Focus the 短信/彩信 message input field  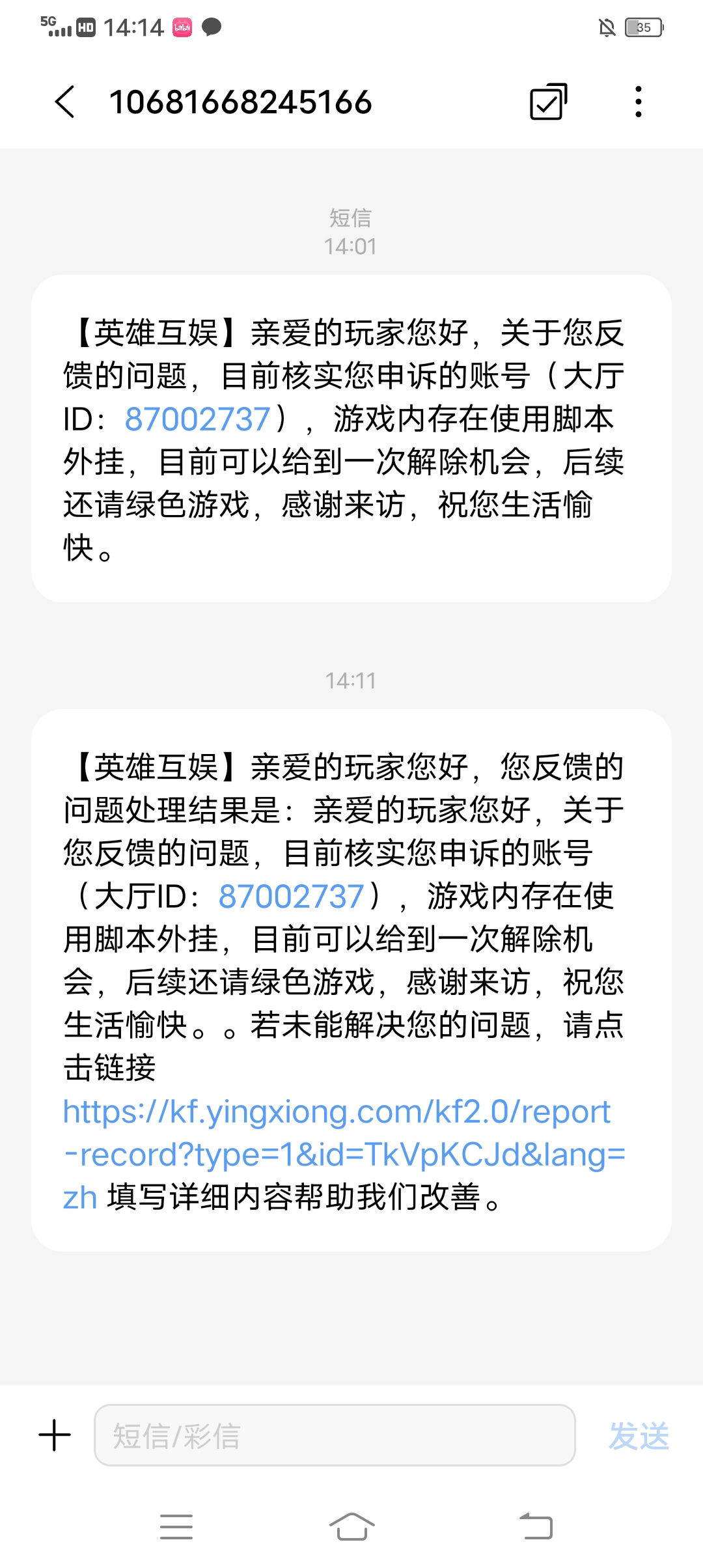pos(335,1435)
